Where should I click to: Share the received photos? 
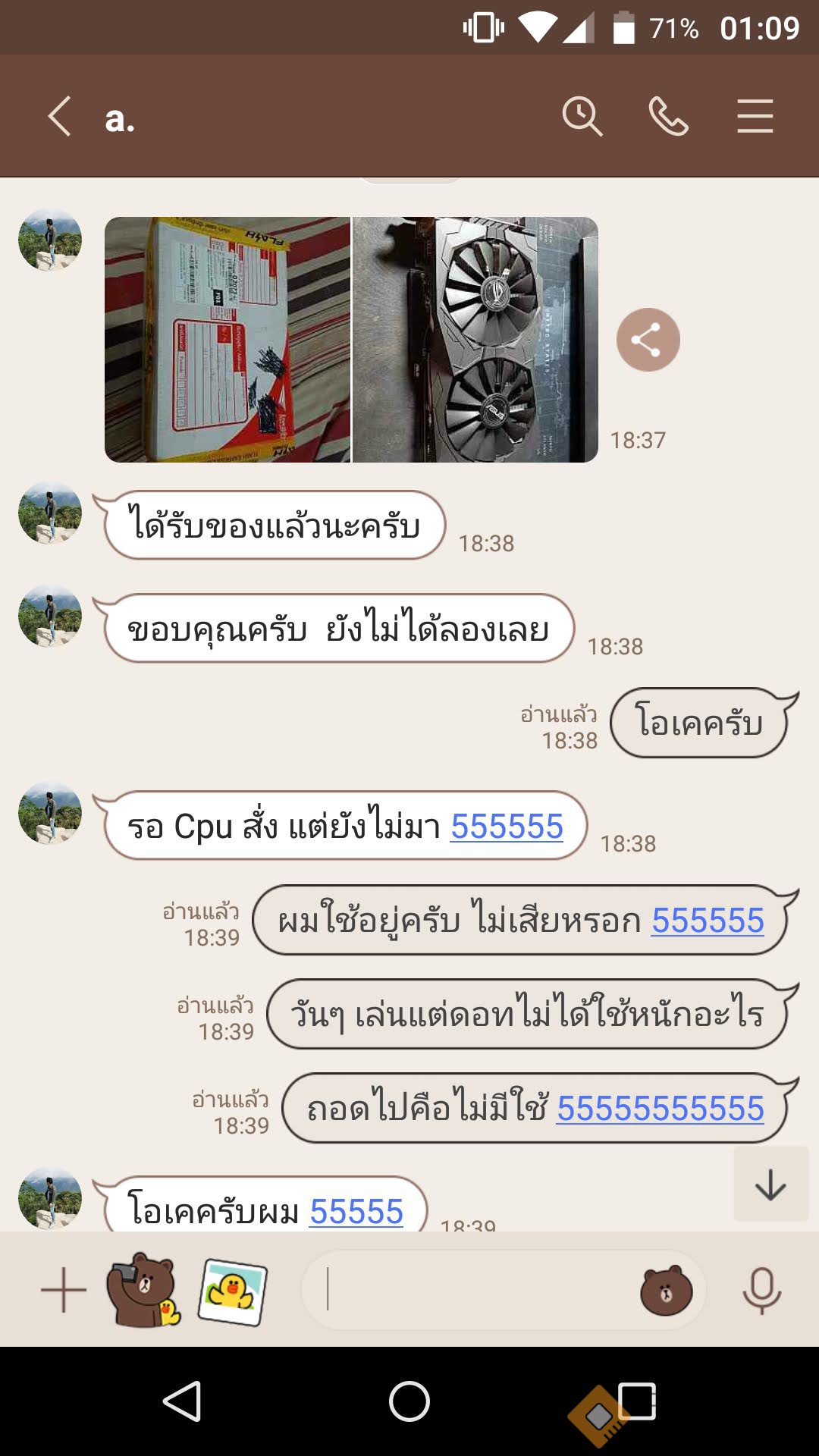[648, 340]
